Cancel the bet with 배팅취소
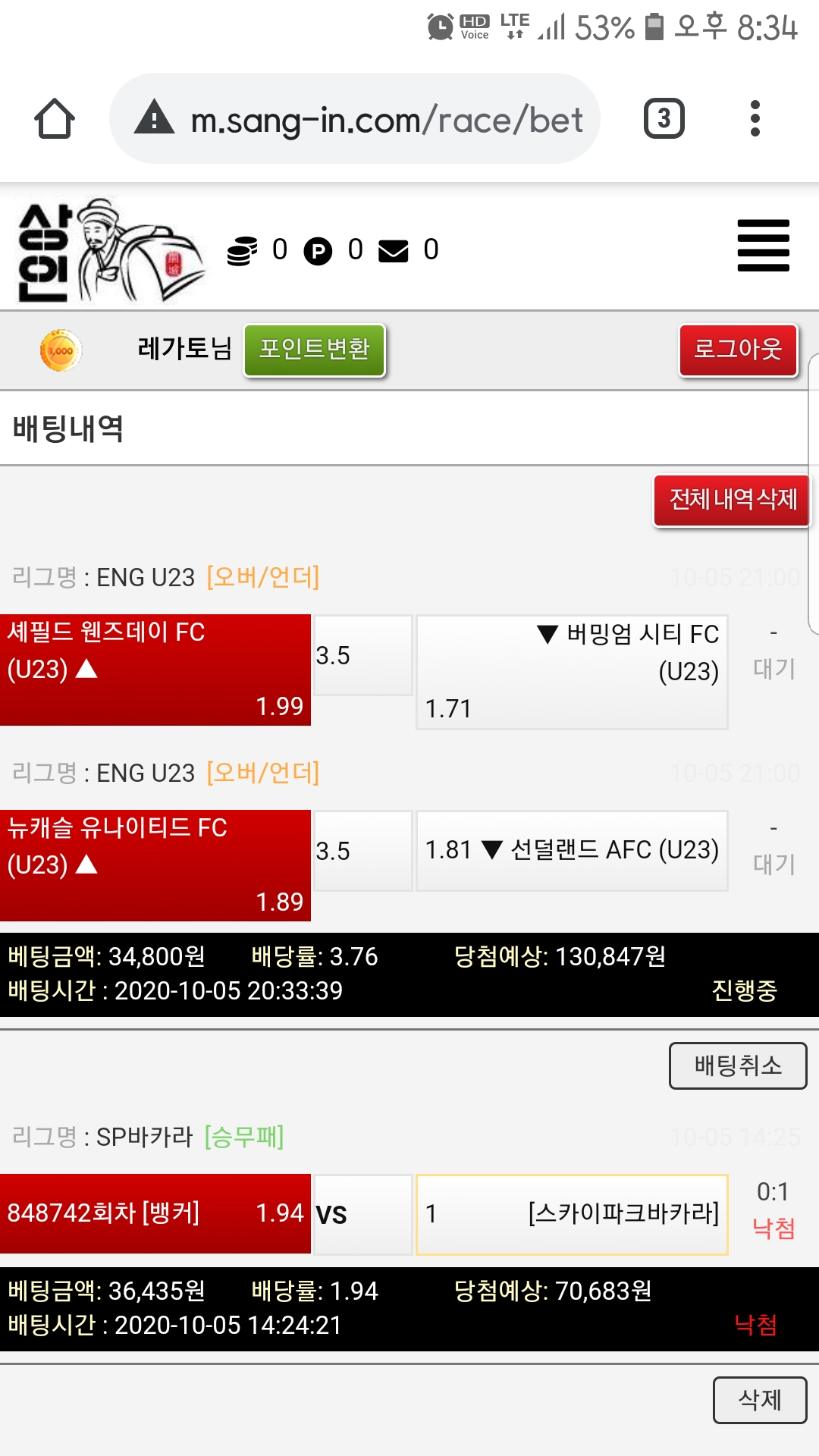Screen dimensions: 819x1456 (x=737, y=1066)
